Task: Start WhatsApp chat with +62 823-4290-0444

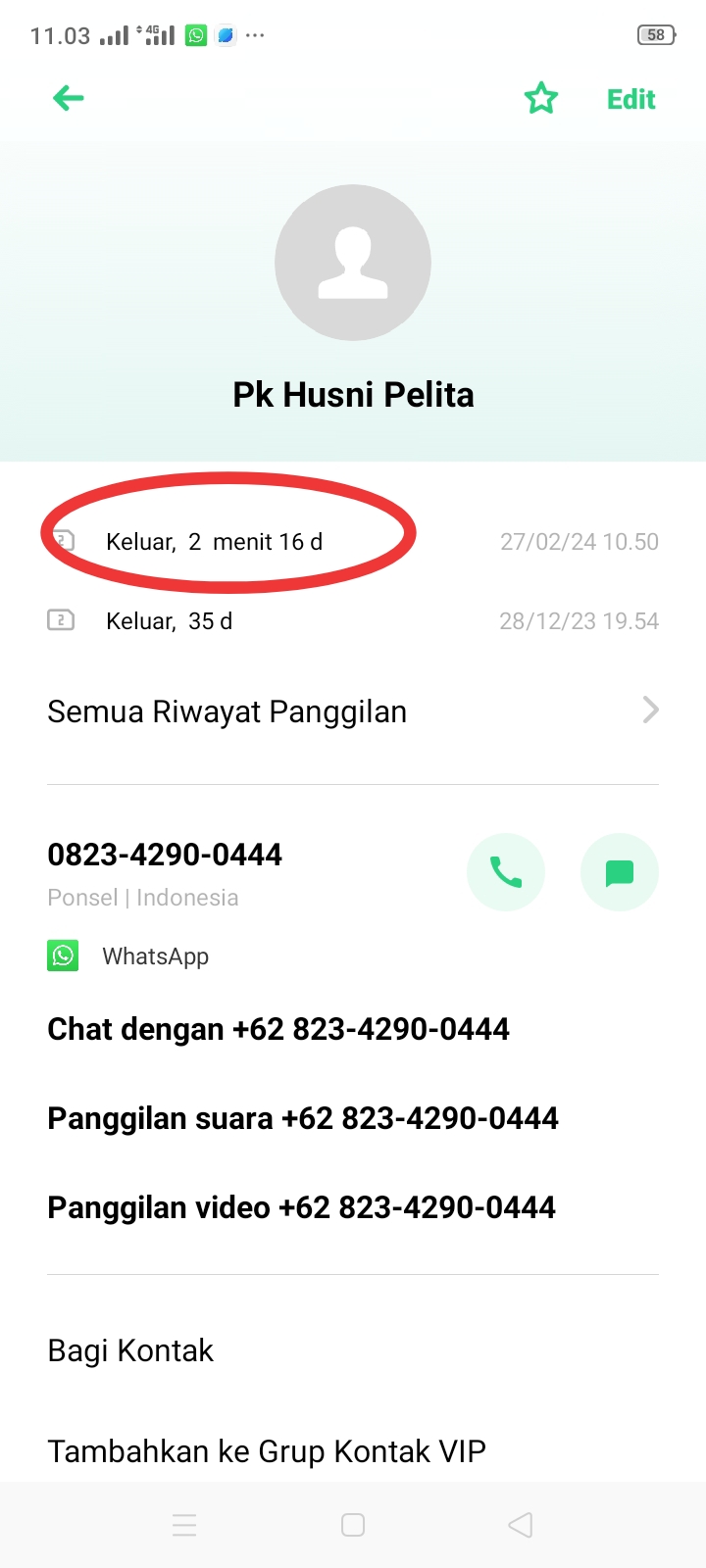Action: coord(278,1029)
